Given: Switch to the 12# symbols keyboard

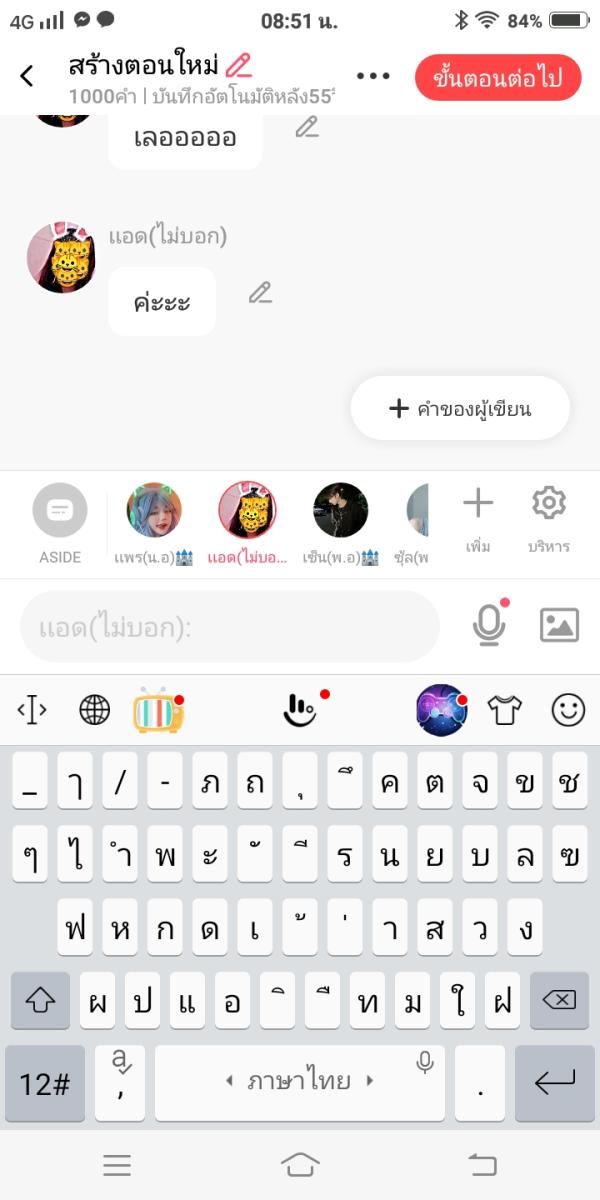Looking at the screenshot, I should pyautogui.click(x=45, y=1083).
